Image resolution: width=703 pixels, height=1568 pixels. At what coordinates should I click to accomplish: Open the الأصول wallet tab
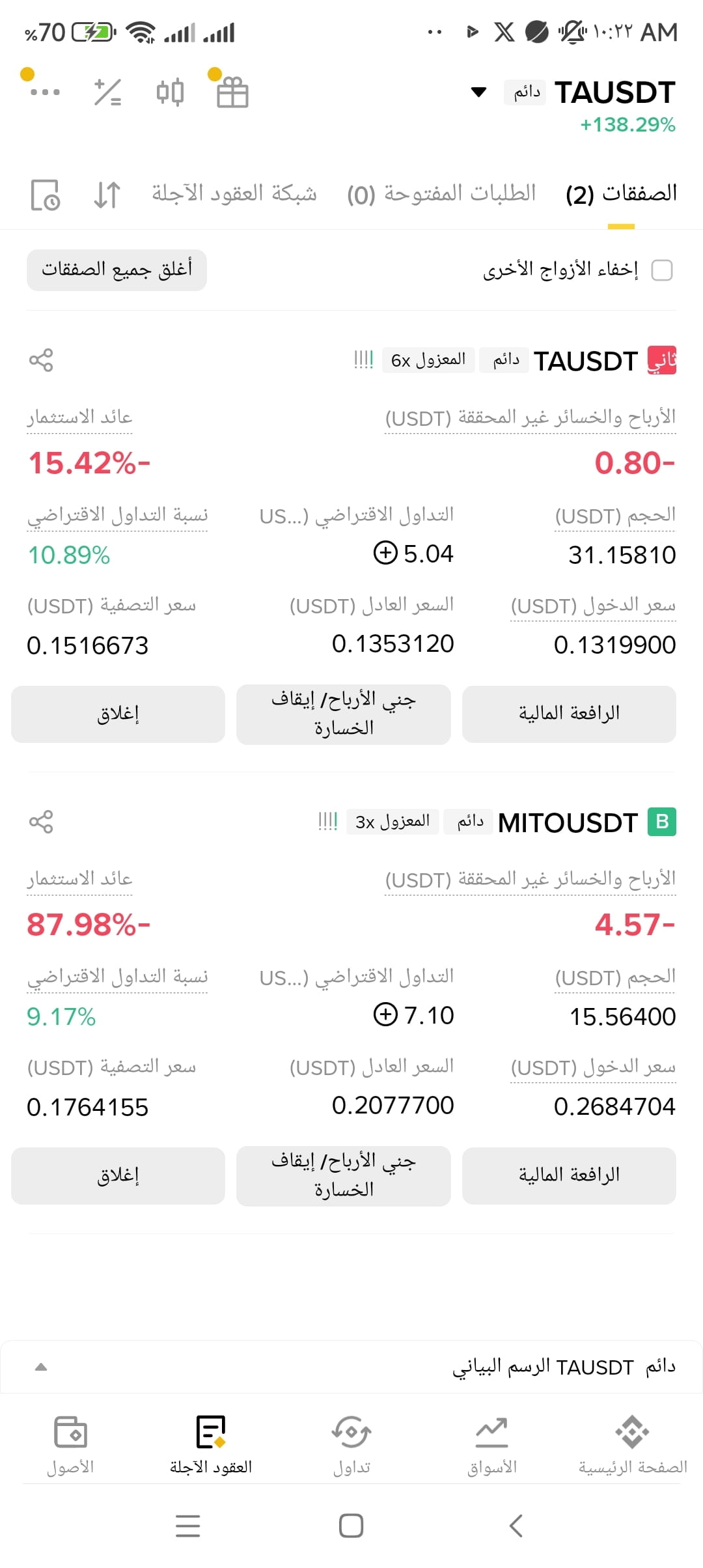coord(70,1446)
